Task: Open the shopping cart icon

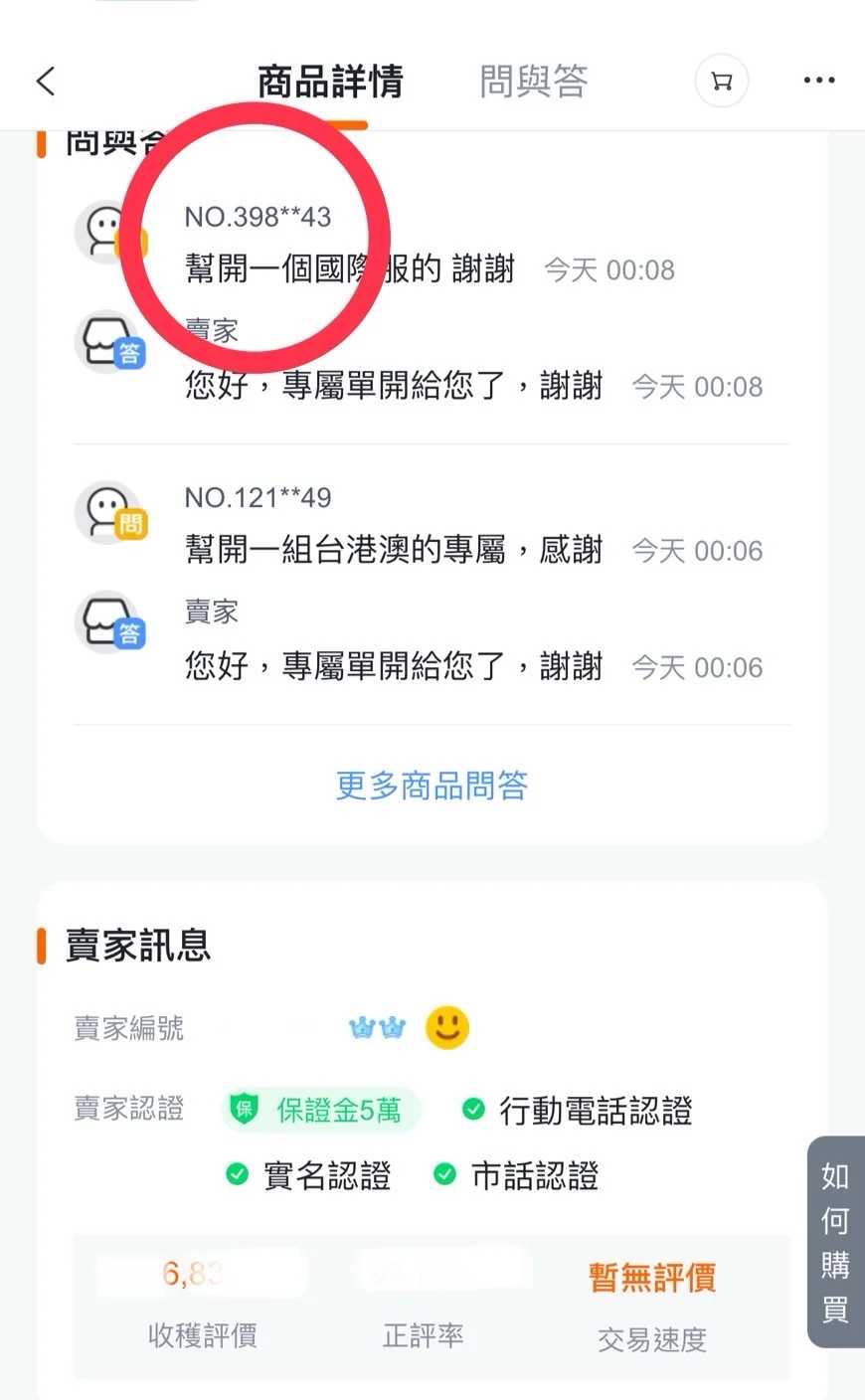Action: (x=722, y=81)
